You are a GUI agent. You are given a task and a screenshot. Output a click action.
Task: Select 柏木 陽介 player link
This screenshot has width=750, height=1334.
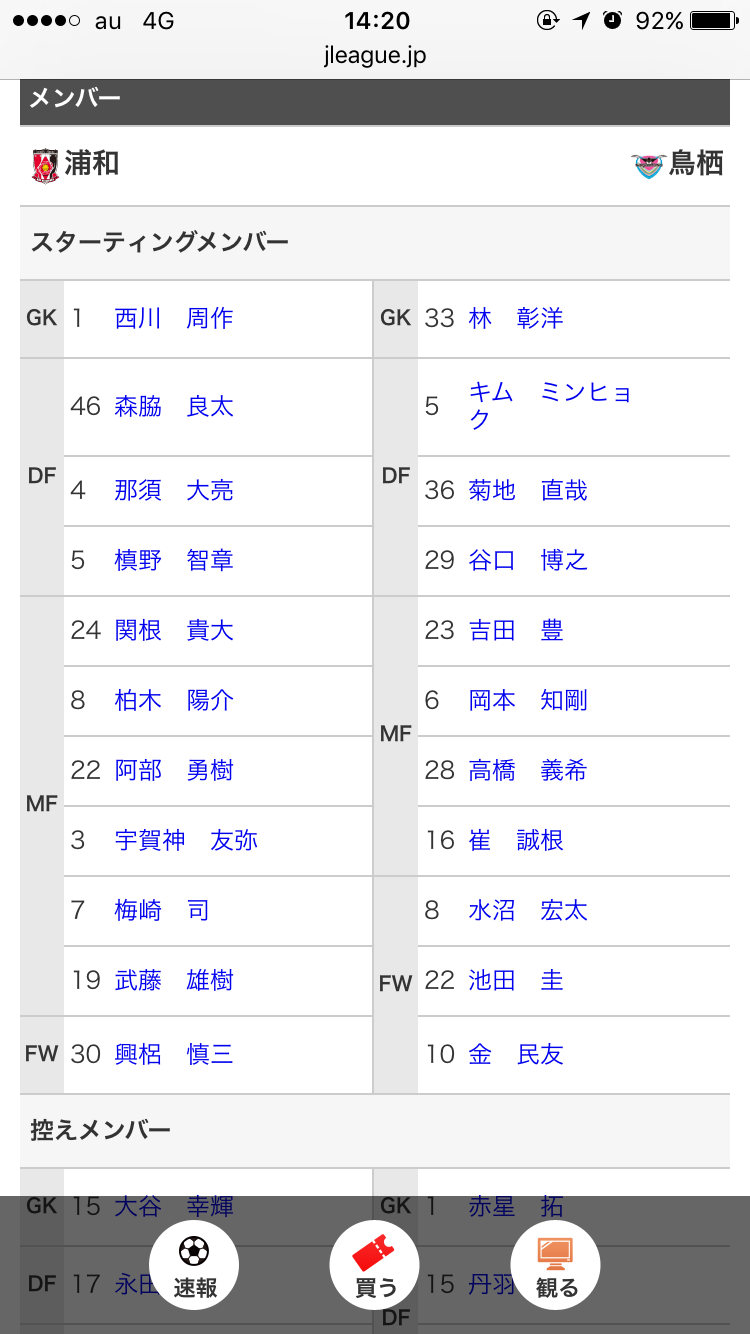pyautogui.click(x=174, y=700)
